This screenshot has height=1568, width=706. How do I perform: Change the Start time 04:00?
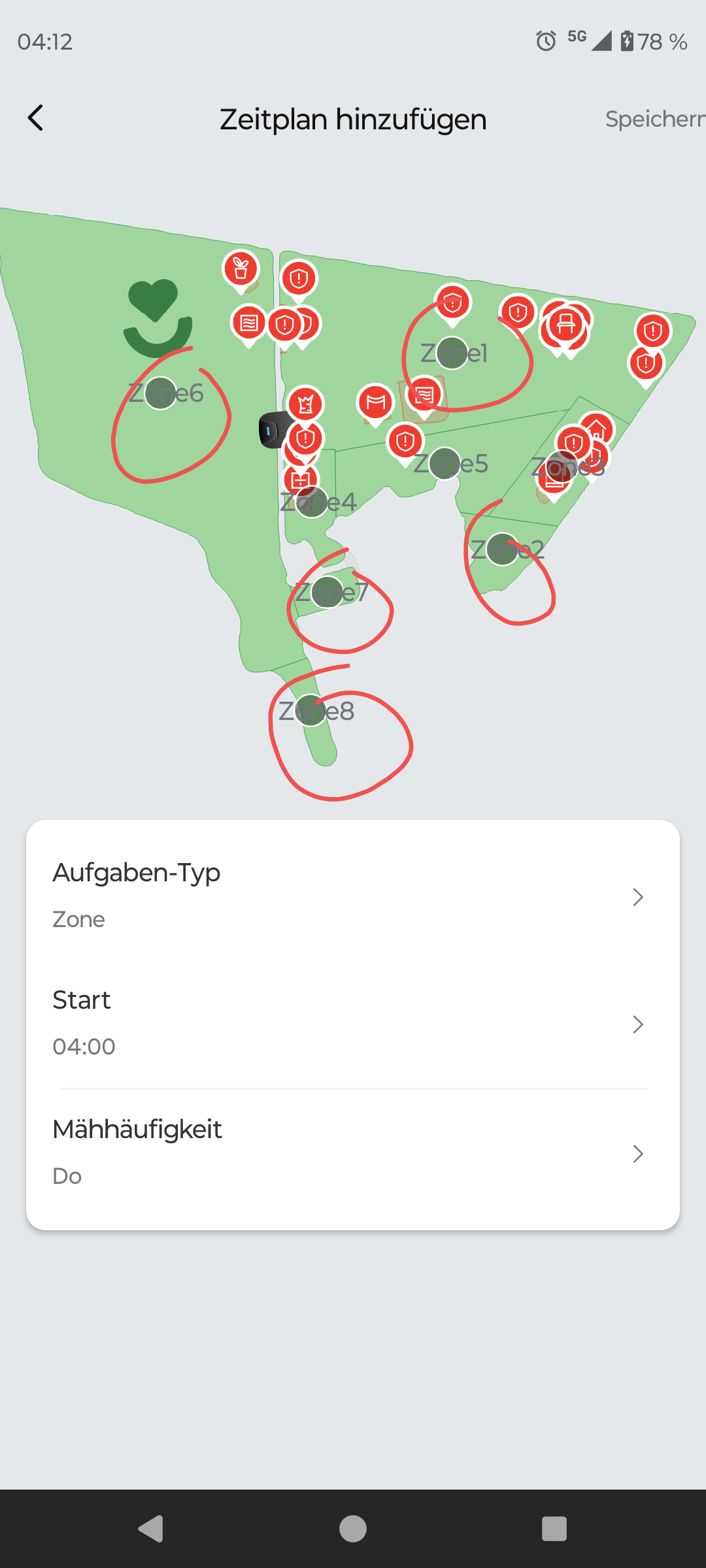[x=353, y=1024]
